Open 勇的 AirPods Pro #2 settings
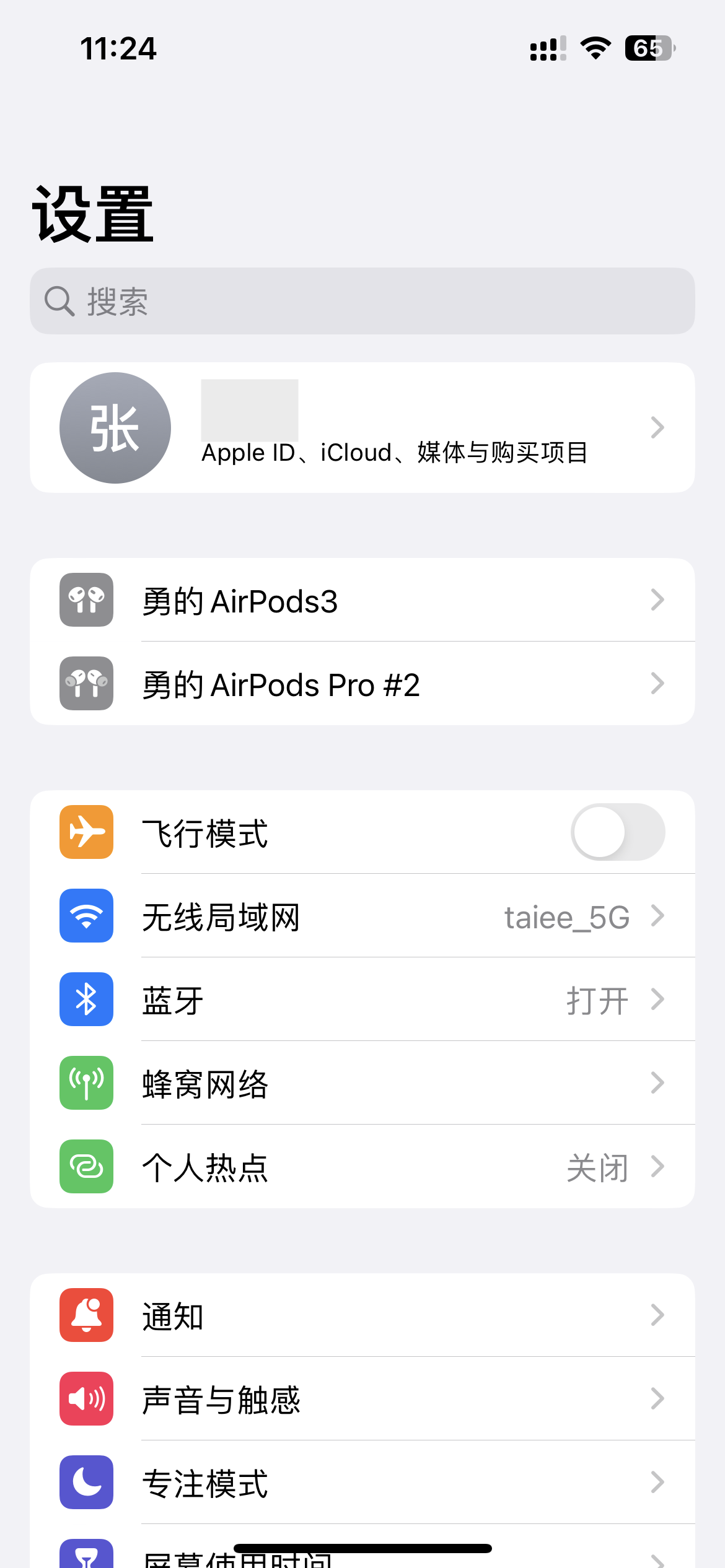Image resolution: width=725 pixels, height=1568 pixels. (x=362, y=684)
